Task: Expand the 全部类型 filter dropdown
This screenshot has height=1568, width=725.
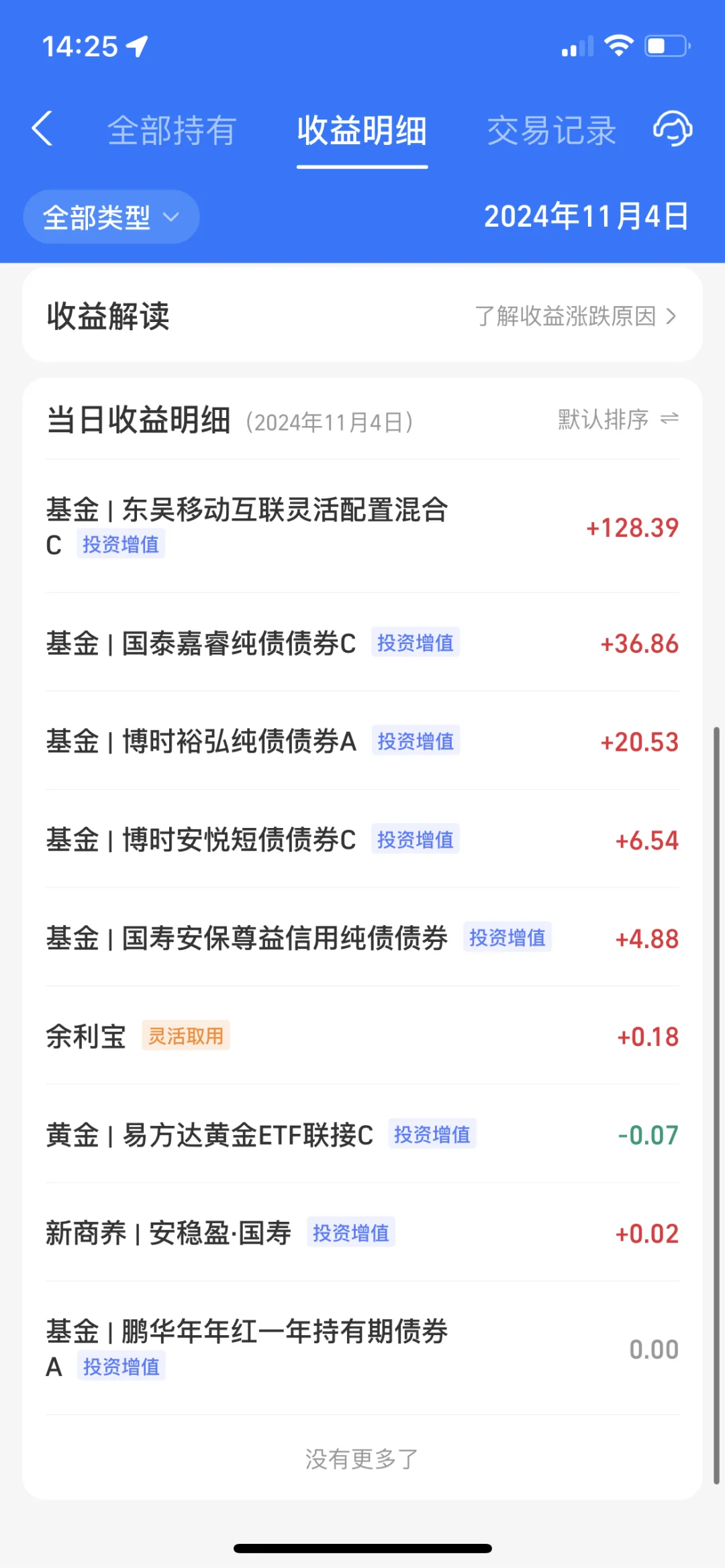Action: pos(111,217)
